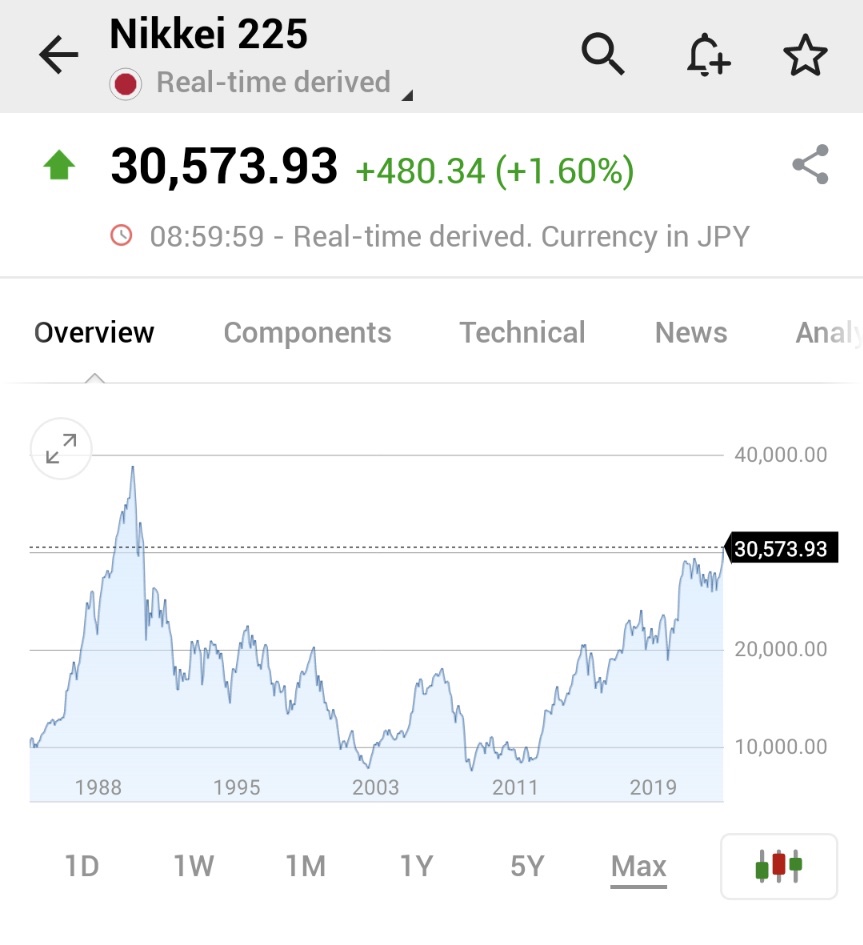This screenshot has width=863, height=945.
Task: Create a price alert with the bell icon
Action: tap(707, 56)
